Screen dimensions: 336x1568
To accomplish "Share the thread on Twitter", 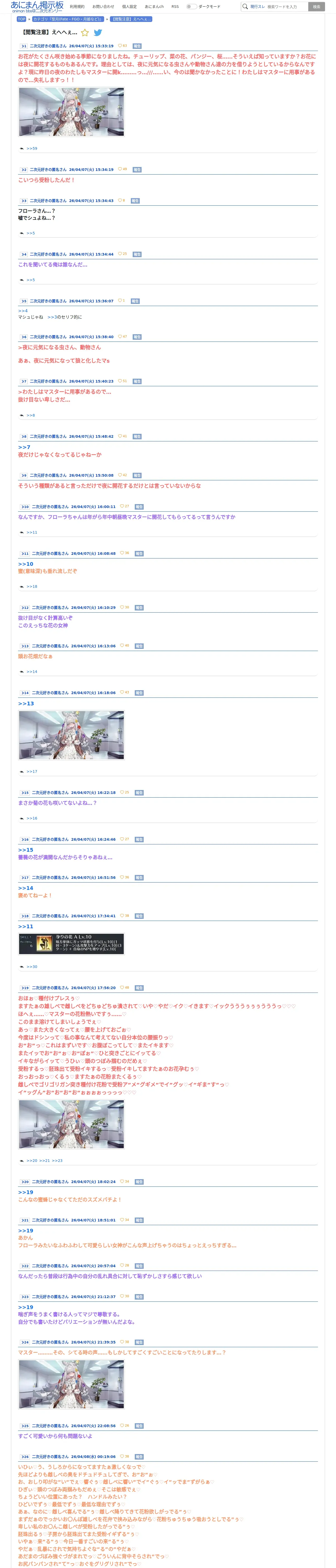I will tap(98, 33).
